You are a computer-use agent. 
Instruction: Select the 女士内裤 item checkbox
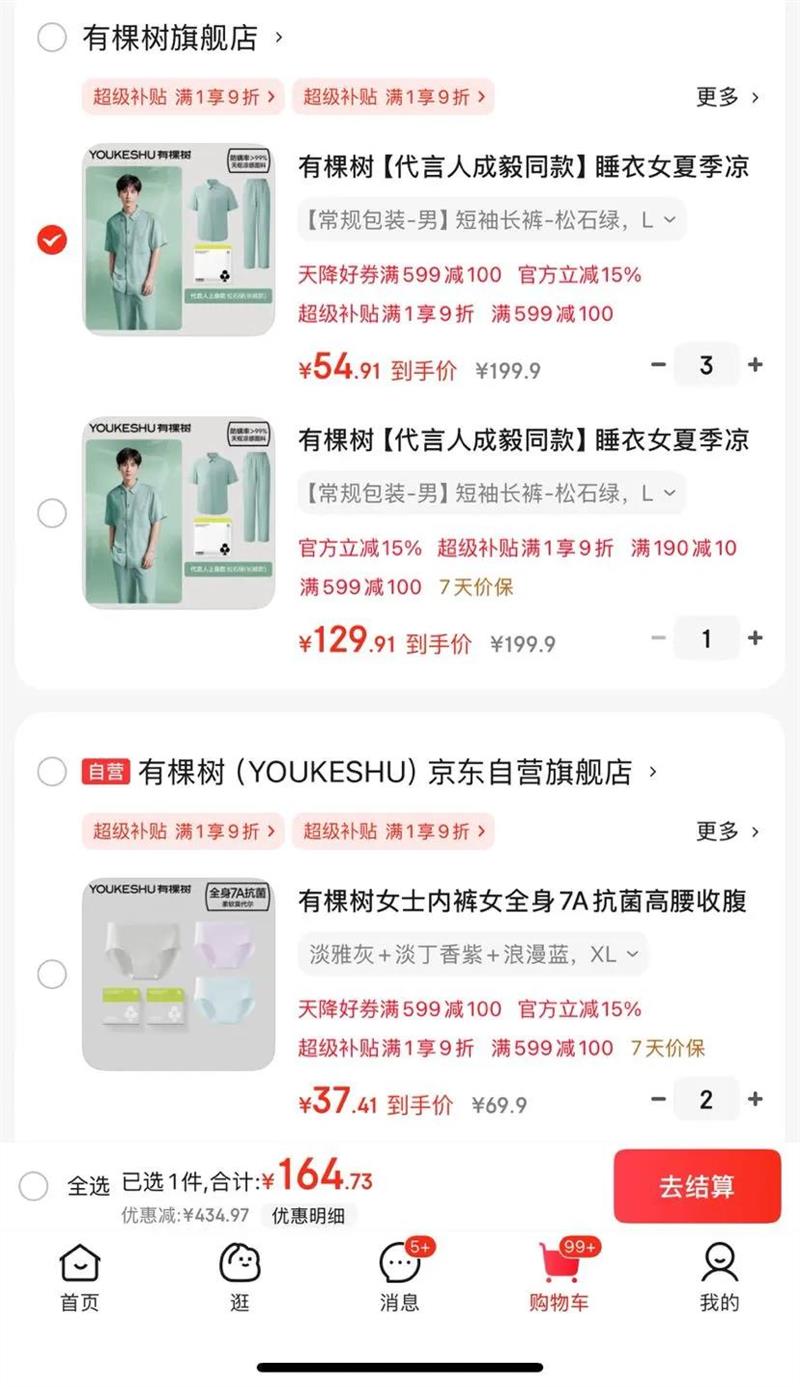[52, 974]
